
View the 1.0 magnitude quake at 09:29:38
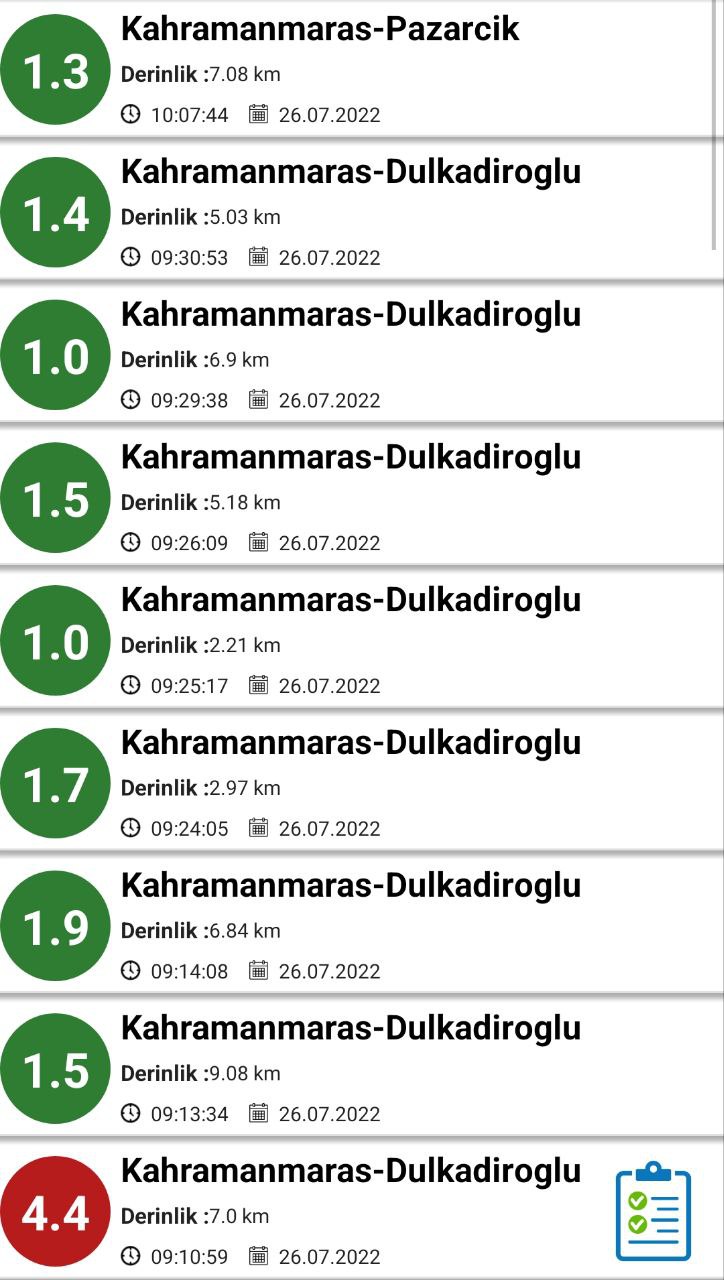tap(350, 357)
